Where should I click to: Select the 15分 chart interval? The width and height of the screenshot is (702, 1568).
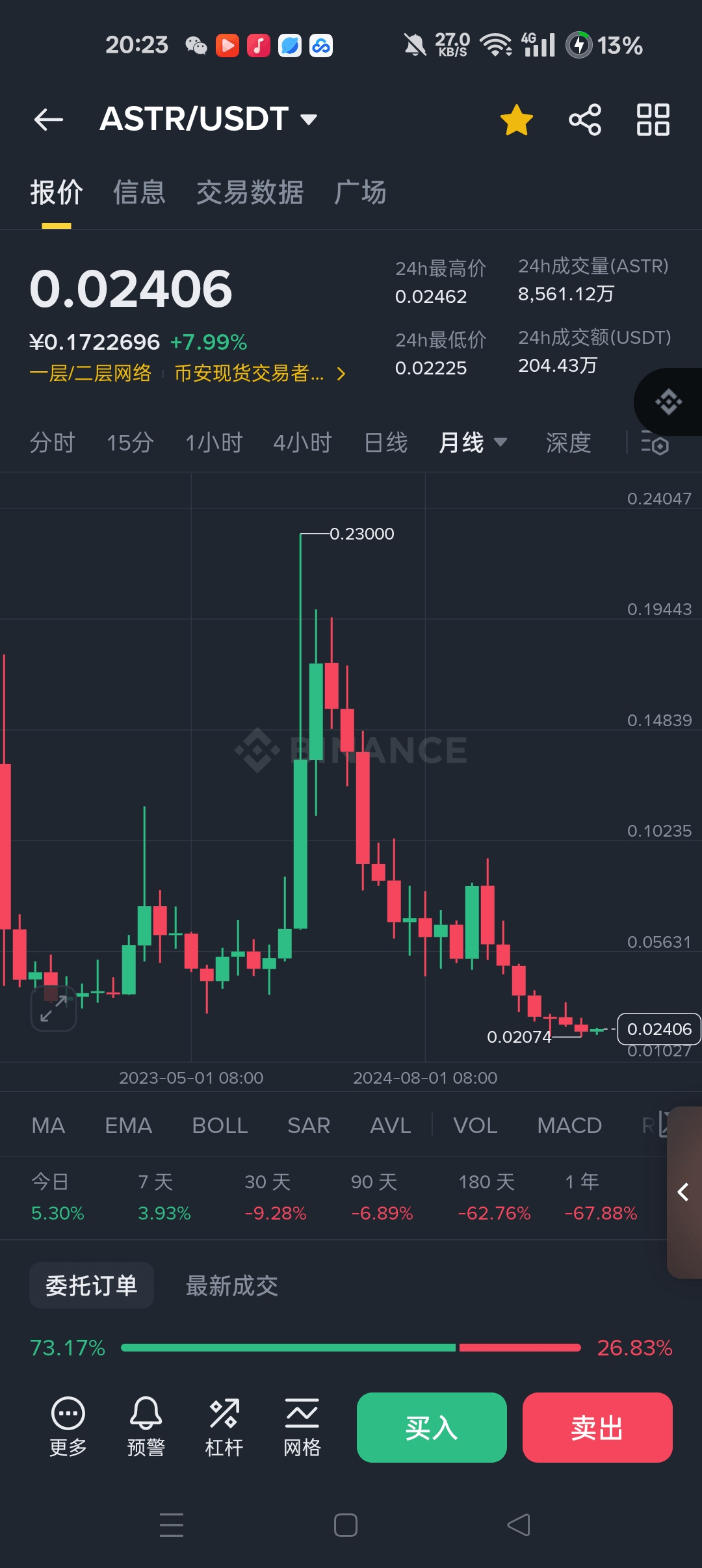[130, 443]
